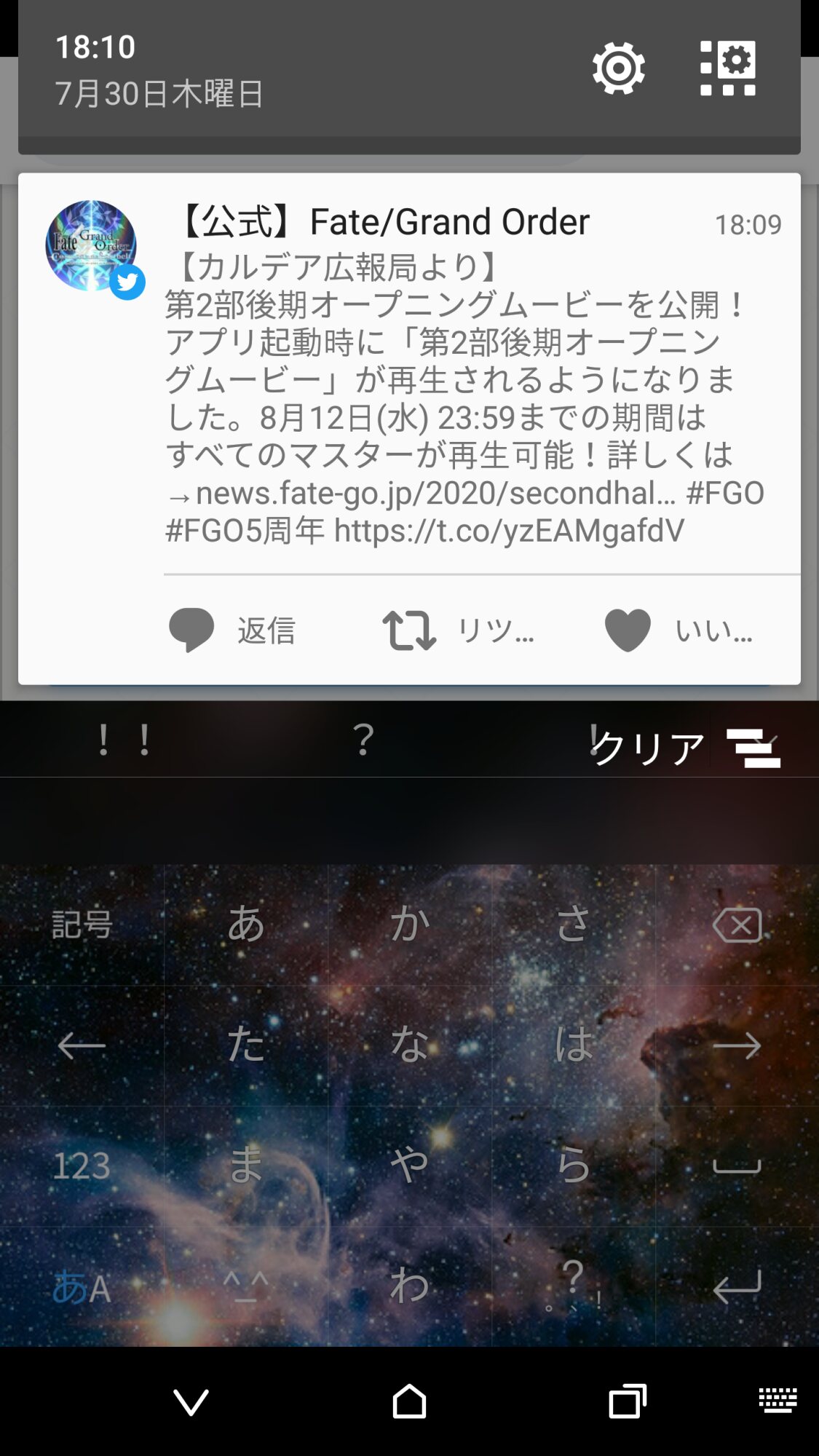Viewport: 819px width, 1456px height.
Task: Tap the あ key on keyboard
Action: 245,925
